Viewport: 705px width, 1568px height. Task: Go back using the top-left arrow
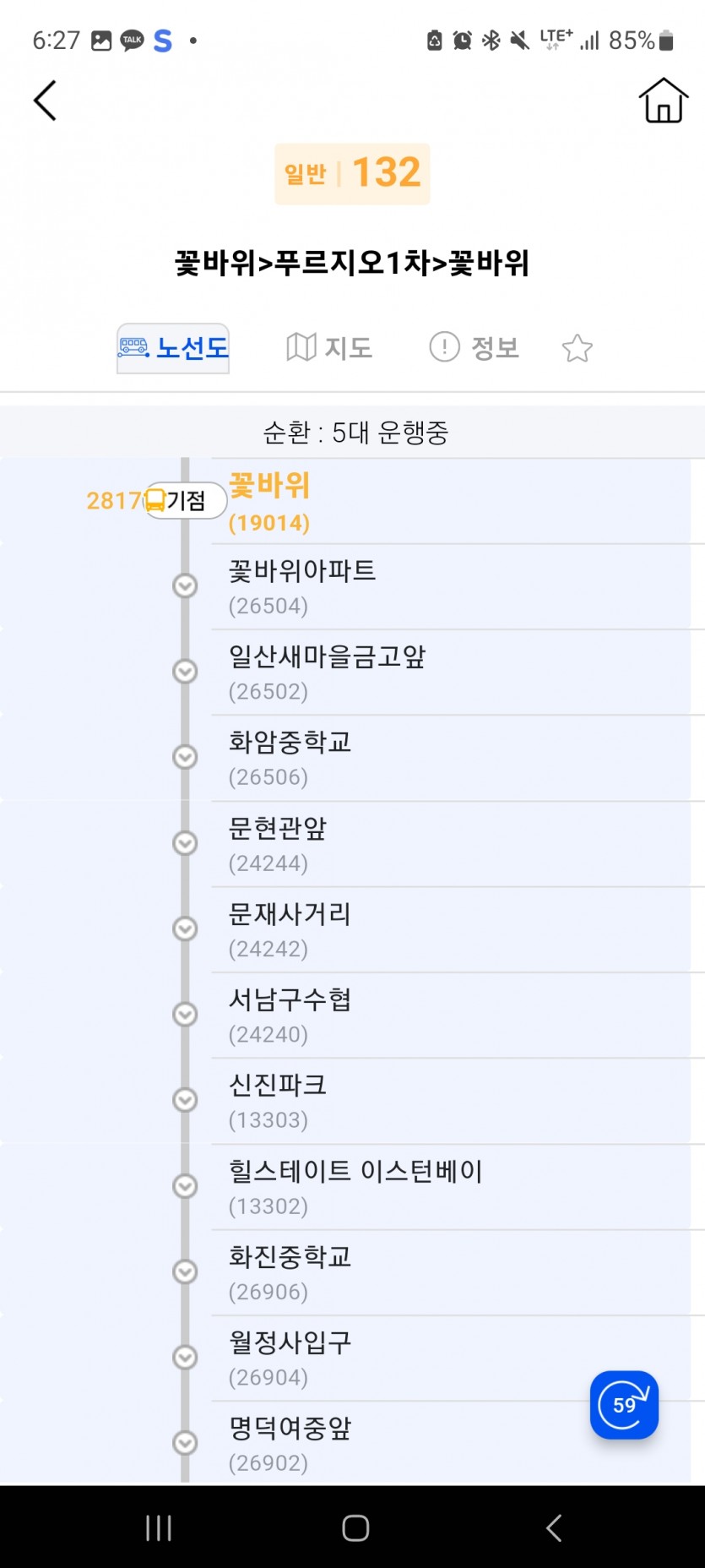pos(45,101)
